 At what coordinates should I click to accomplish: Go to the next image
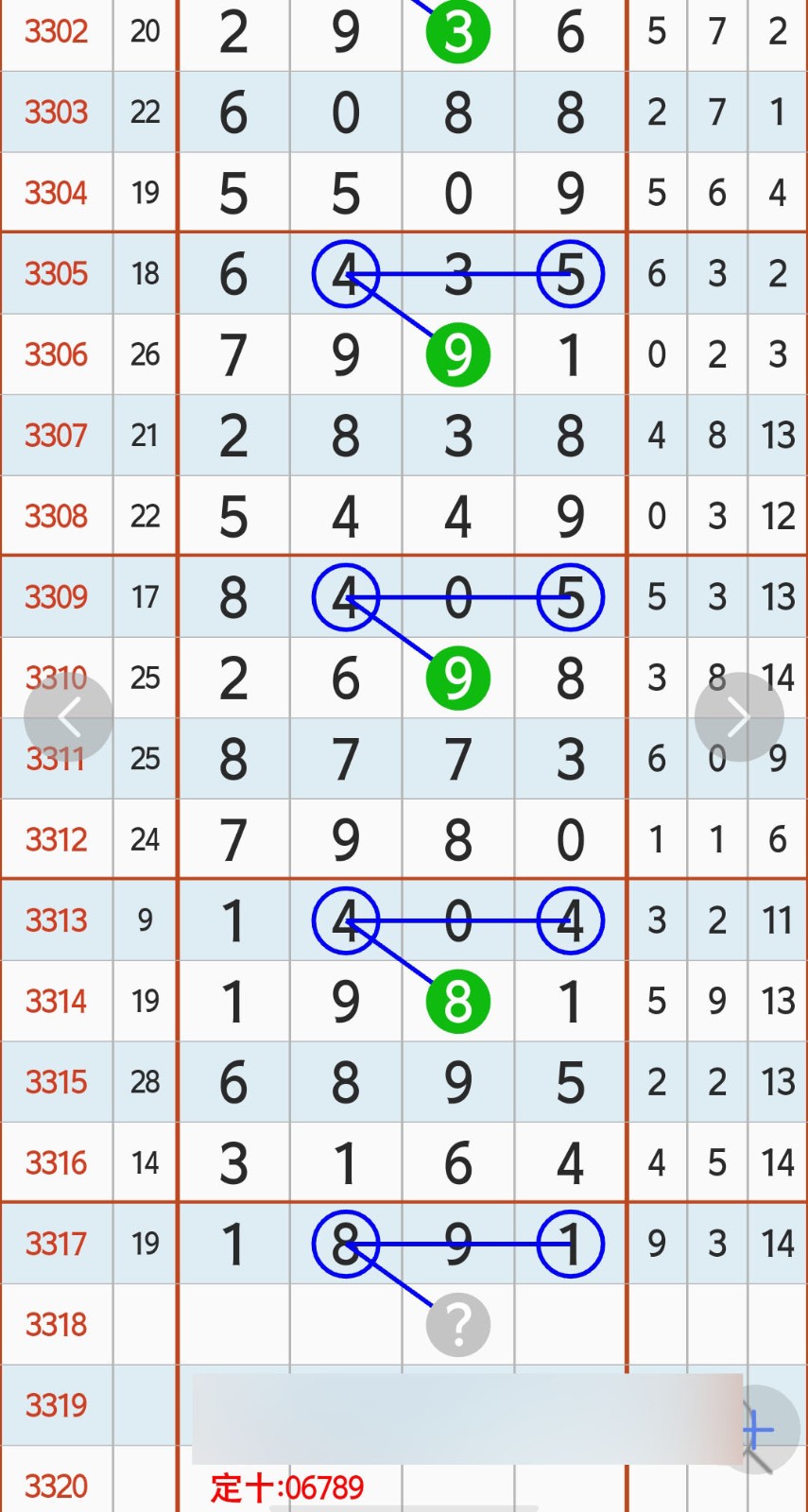pos(738,717)
